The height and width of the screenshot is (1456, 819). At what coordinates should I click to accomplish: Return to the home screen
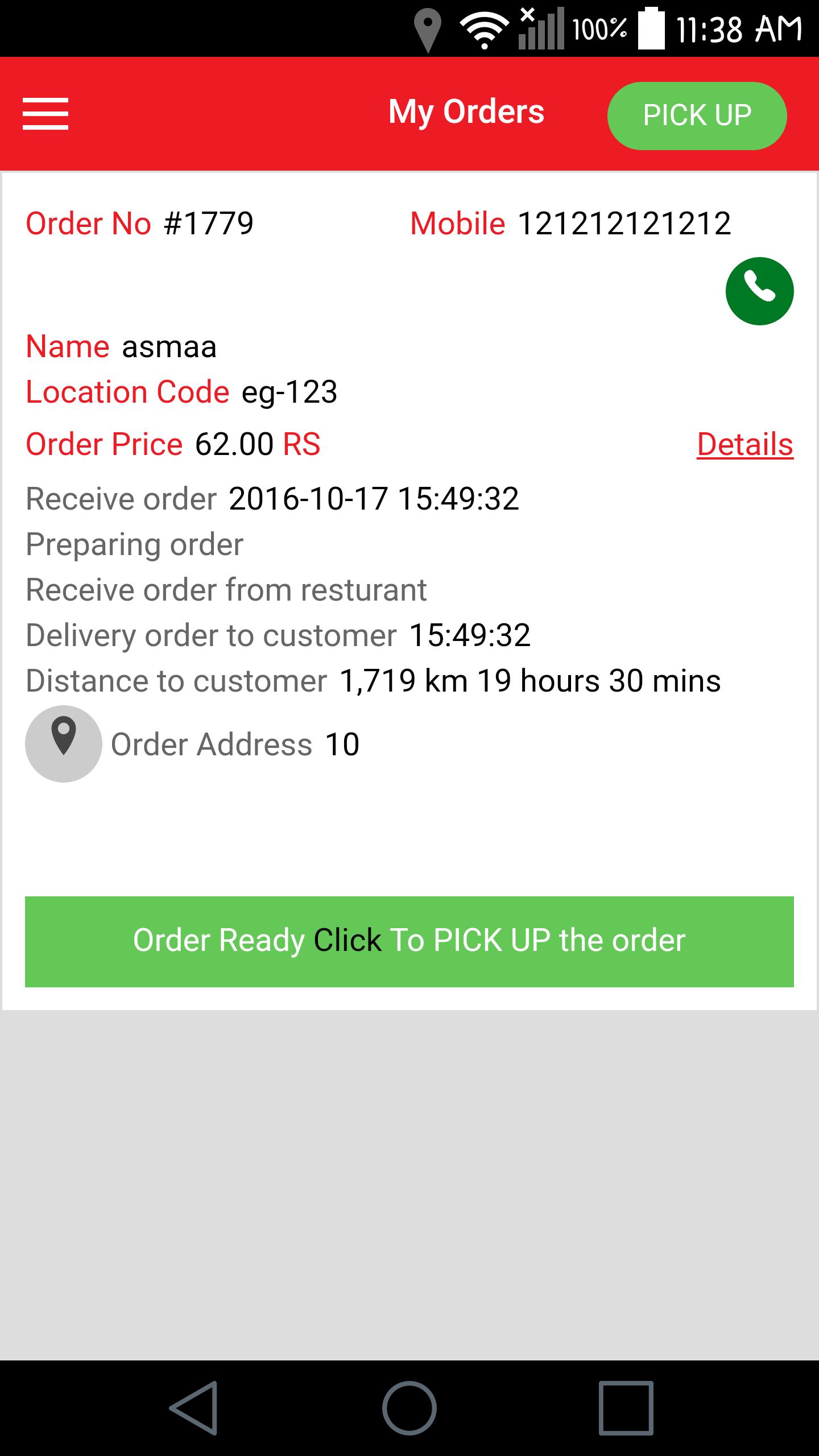pyautogui.click(x=409, y=1408)
